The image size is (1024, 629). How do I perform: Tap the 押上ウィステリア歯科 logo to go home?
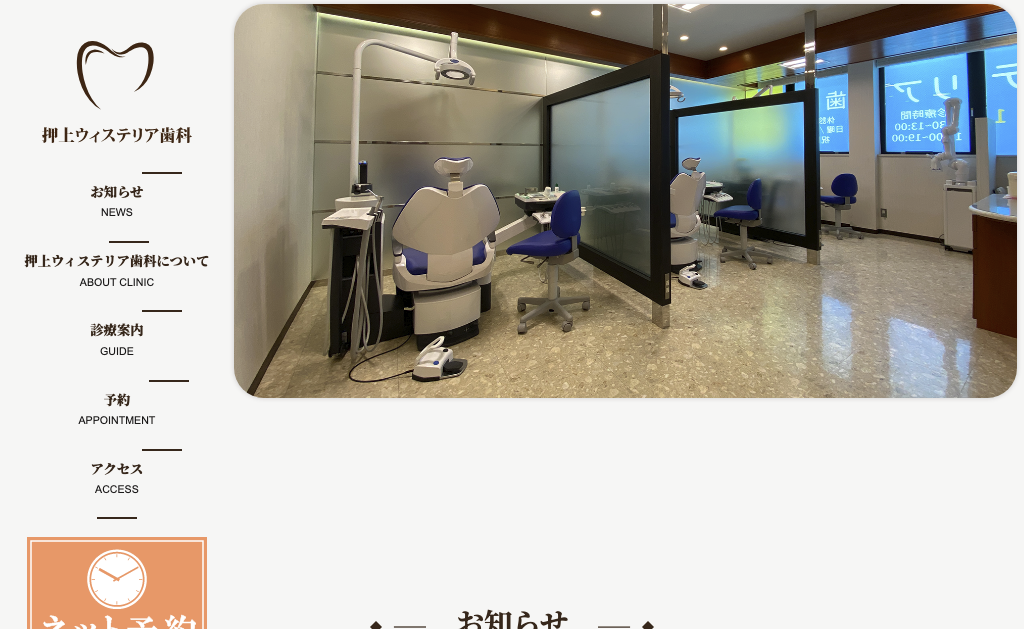tap(117, 93)
